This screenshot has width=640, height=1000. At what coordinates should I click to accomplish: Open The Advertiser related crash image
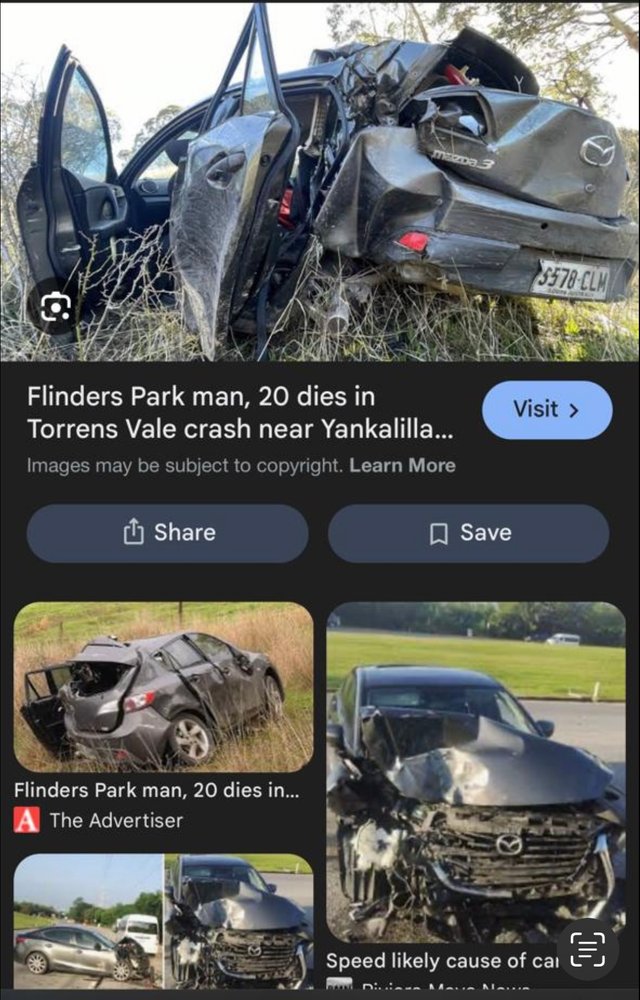[x=163, y=687]
